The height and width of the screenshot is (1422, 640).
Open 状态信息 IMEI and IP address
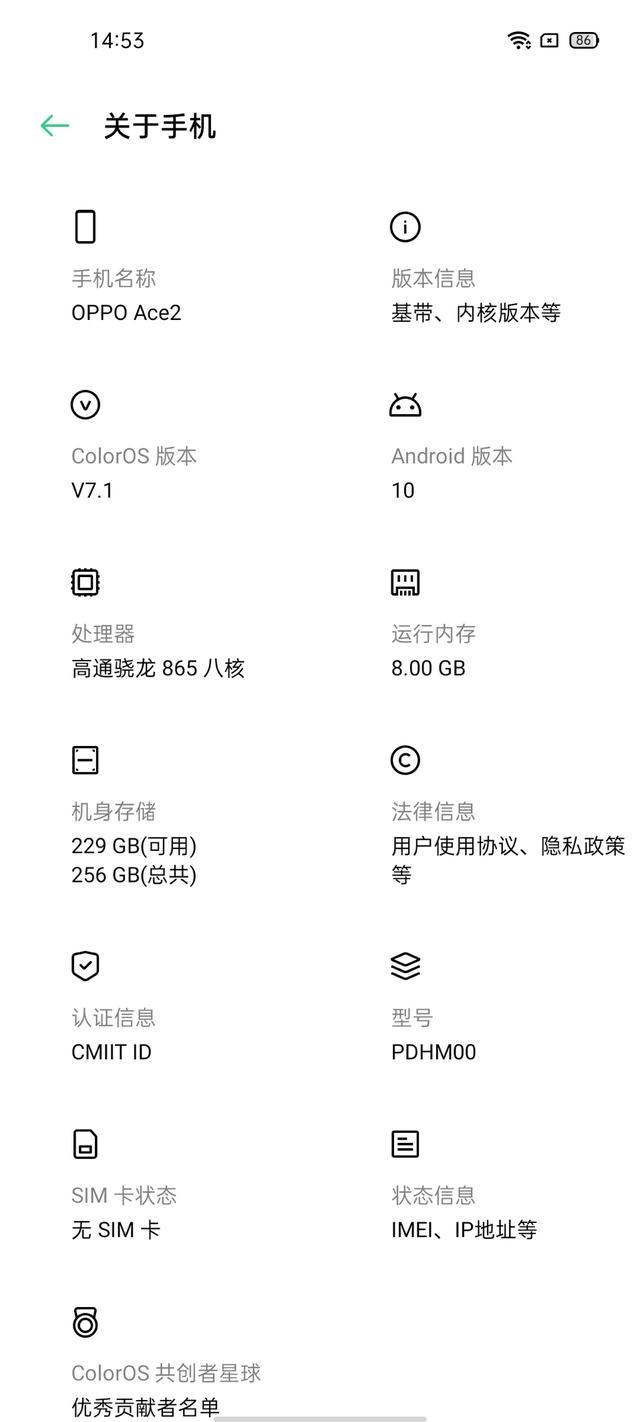coord(480,1185)
